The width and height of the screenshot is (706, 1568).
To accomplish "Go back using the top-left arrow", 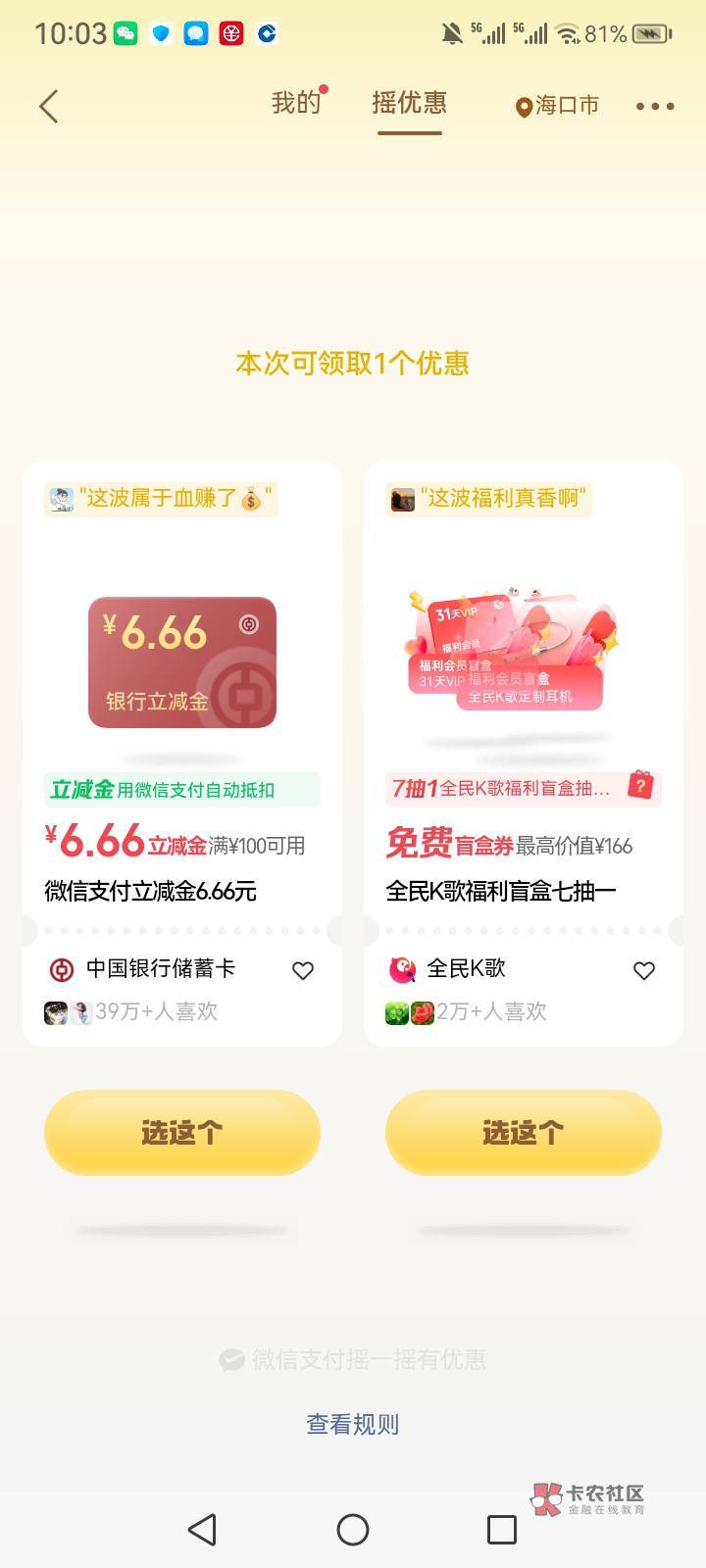I will (x=48, y=106).
